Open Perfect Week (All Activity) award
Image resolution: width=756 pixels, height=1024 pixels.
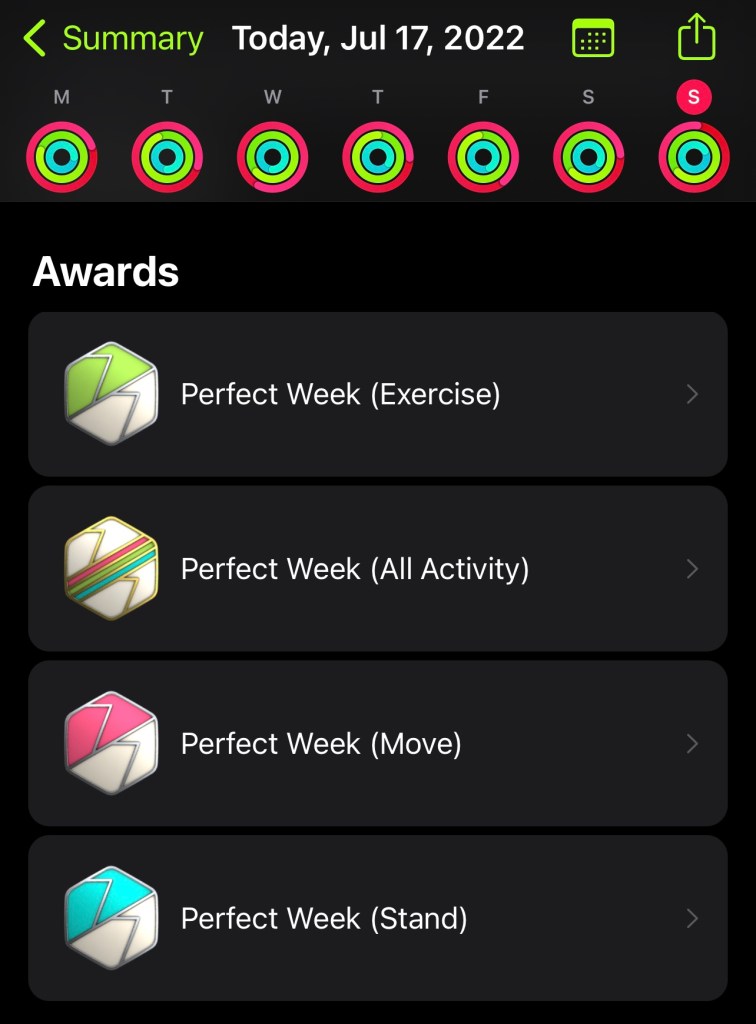pyautogui.click(x=378, y=569)
